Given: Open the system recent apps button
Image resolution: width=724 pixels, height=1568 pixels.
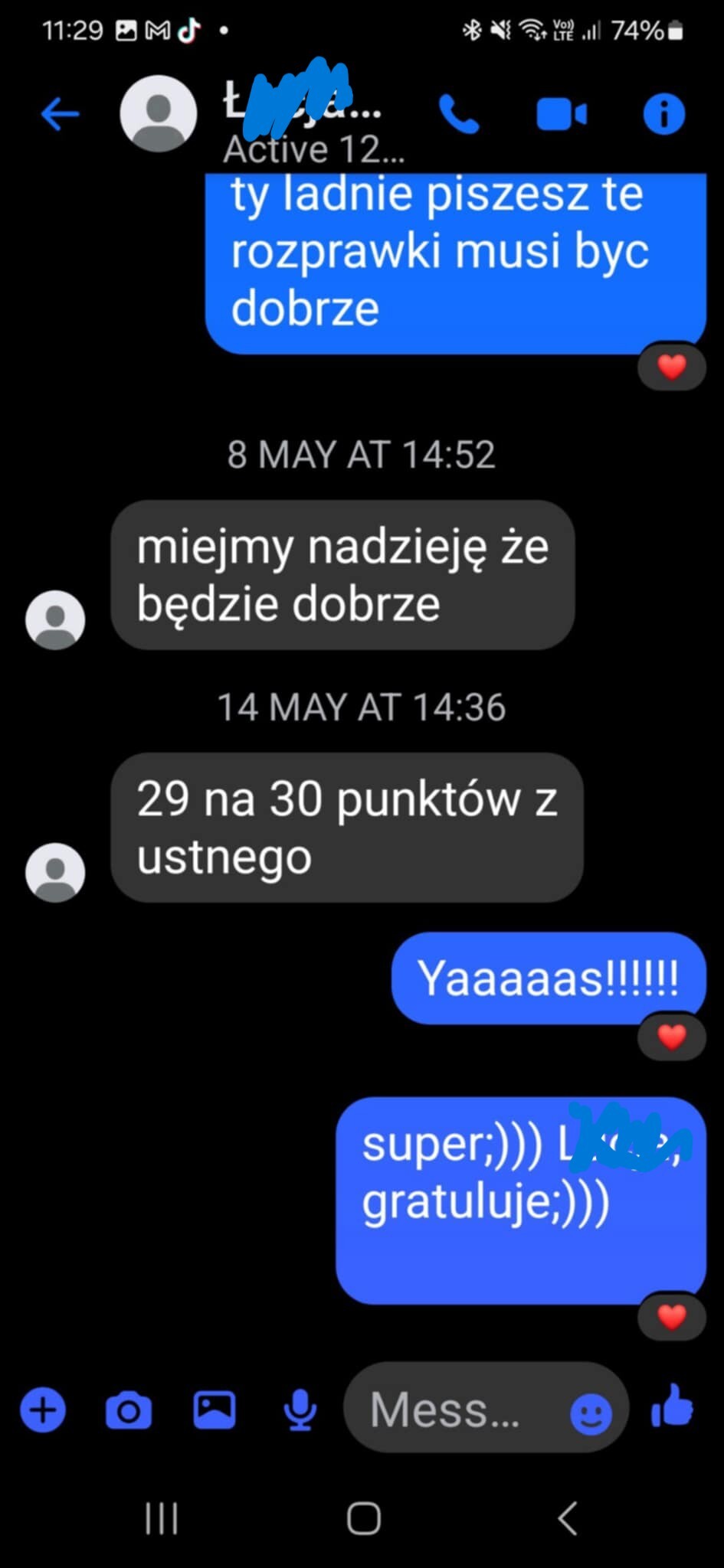Looking at the screenshot, I should [162, 1517].
